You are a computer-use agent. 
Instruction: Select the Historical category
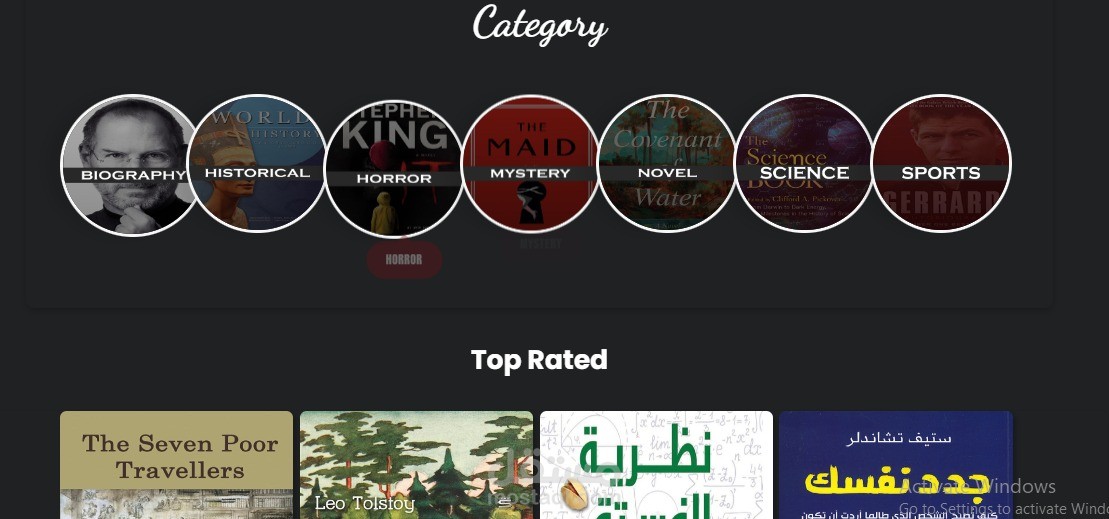click(x=257, y=163)
